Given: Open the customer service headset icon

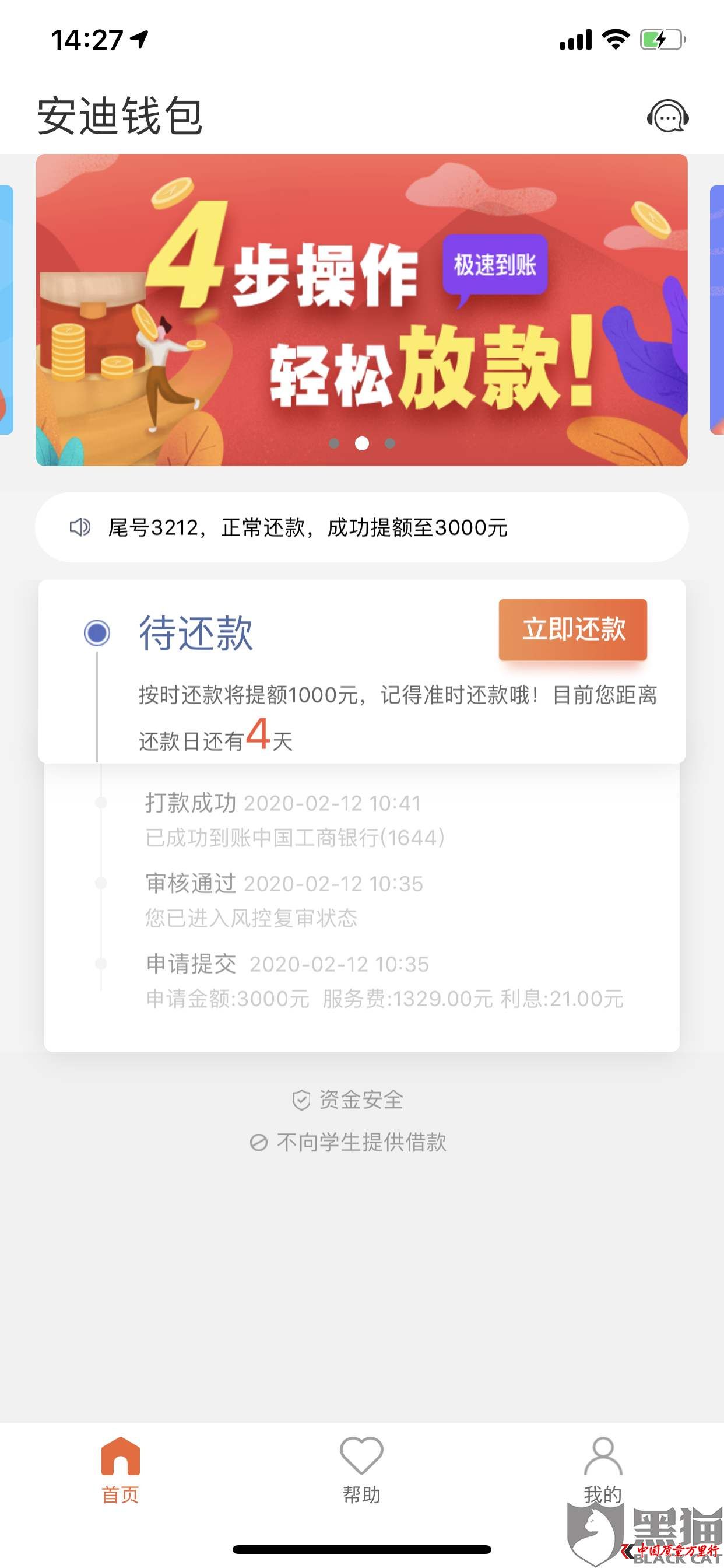Looking at the screenshot, I should click(x=667, y=116).
